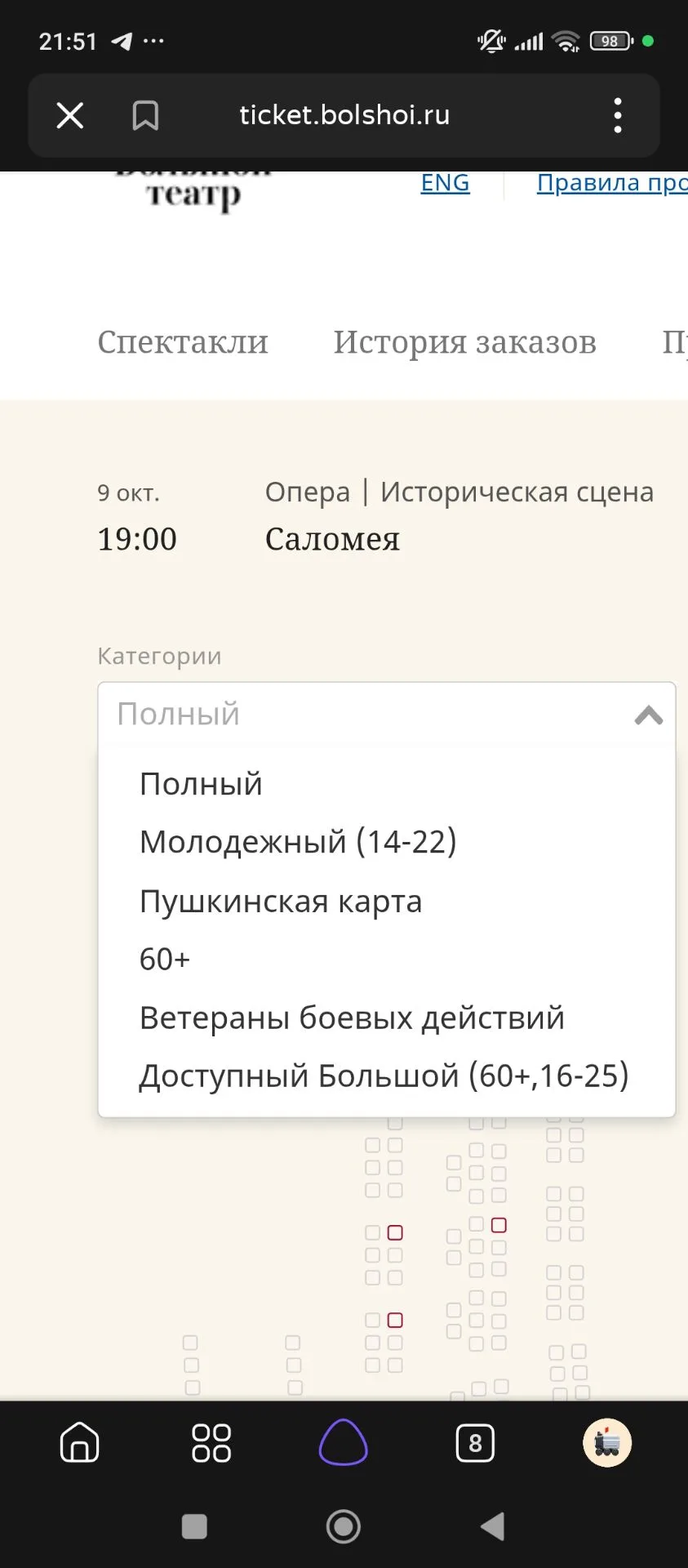Go back with system navigation arrow
The image size is (688, 1568).
492,1526
